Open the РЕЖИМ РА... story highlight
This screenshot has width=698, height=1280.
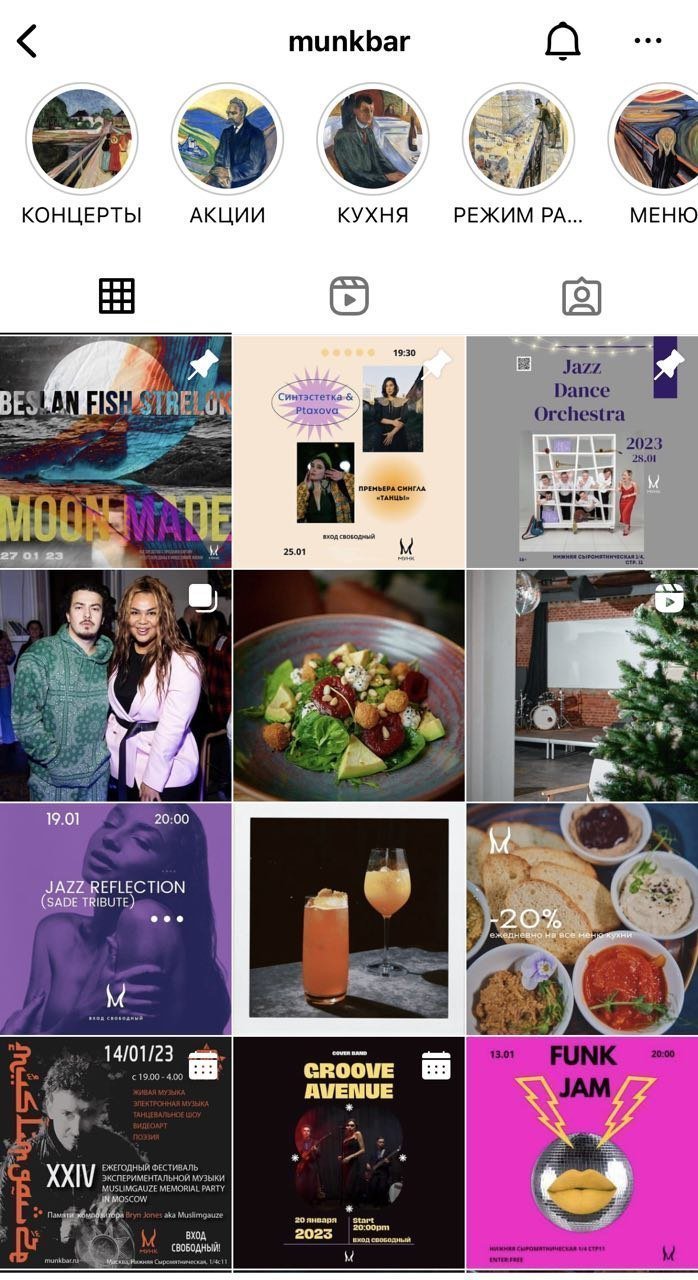pyautogui.click(x=518, y=139)
